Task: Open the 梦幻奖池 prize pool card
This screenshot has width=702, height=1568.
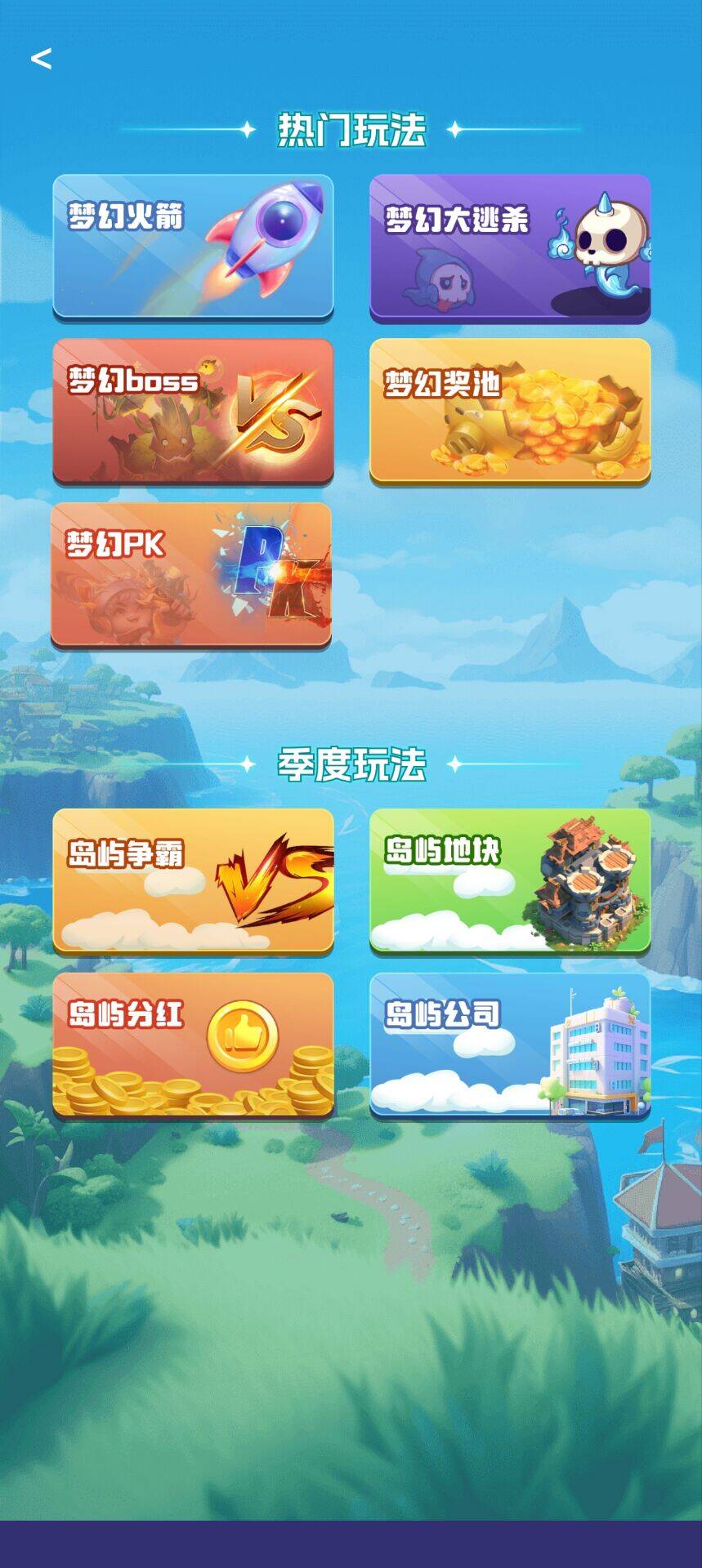Action: pyautogui.click(x=510, y=411)
